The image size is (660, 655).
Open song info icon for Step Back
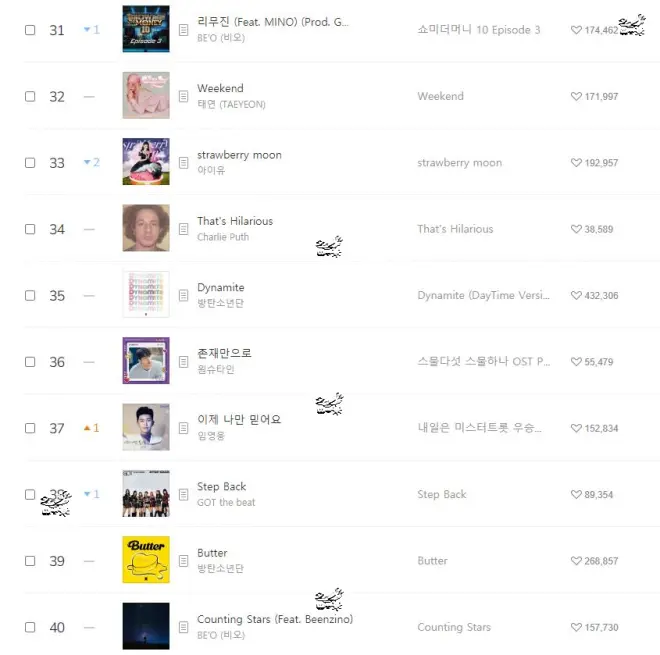click(x=183, y=495)
